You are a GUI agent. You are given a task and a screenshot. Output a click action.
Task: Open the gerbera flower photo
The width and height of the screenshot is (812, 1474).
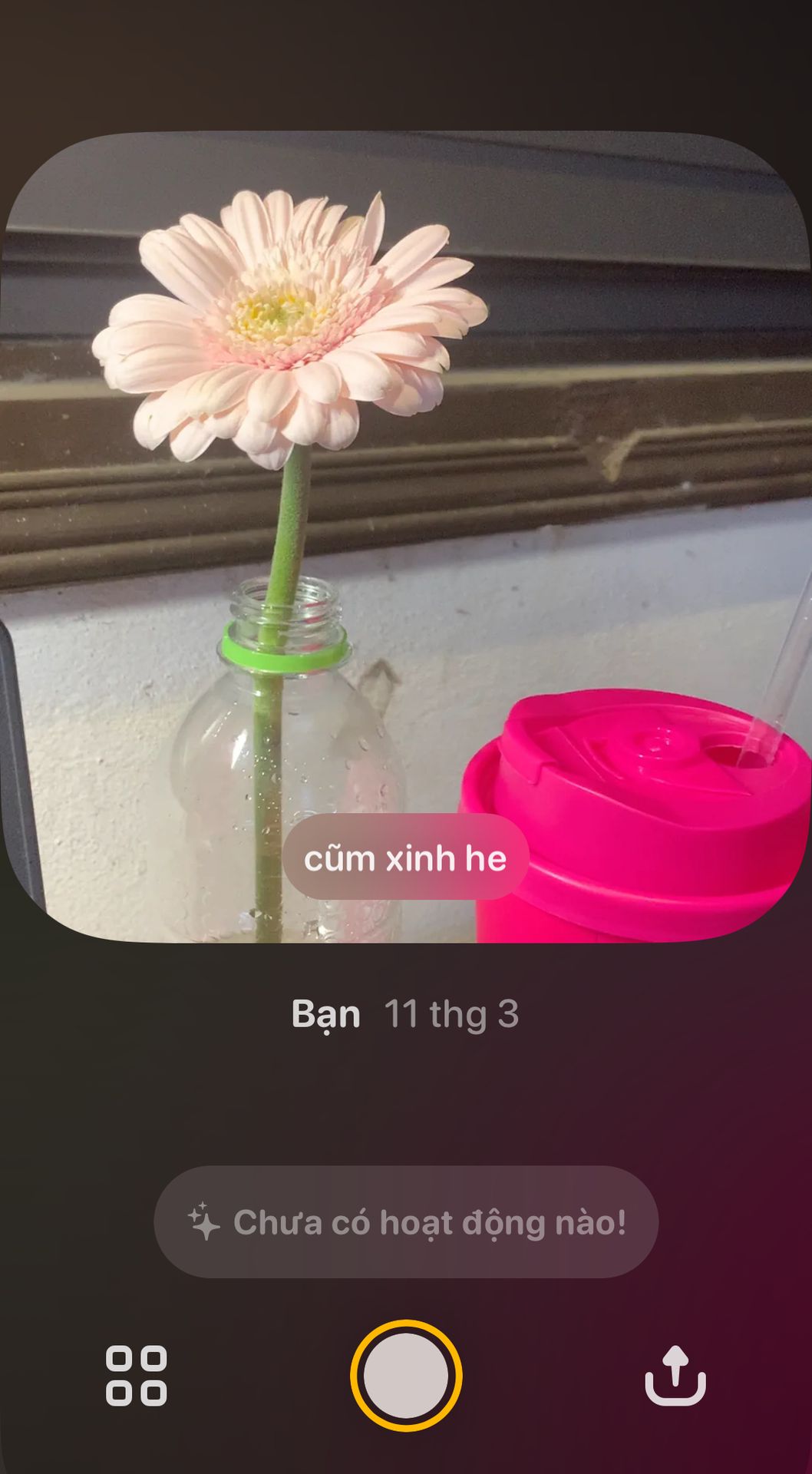(x=406, y=537)
